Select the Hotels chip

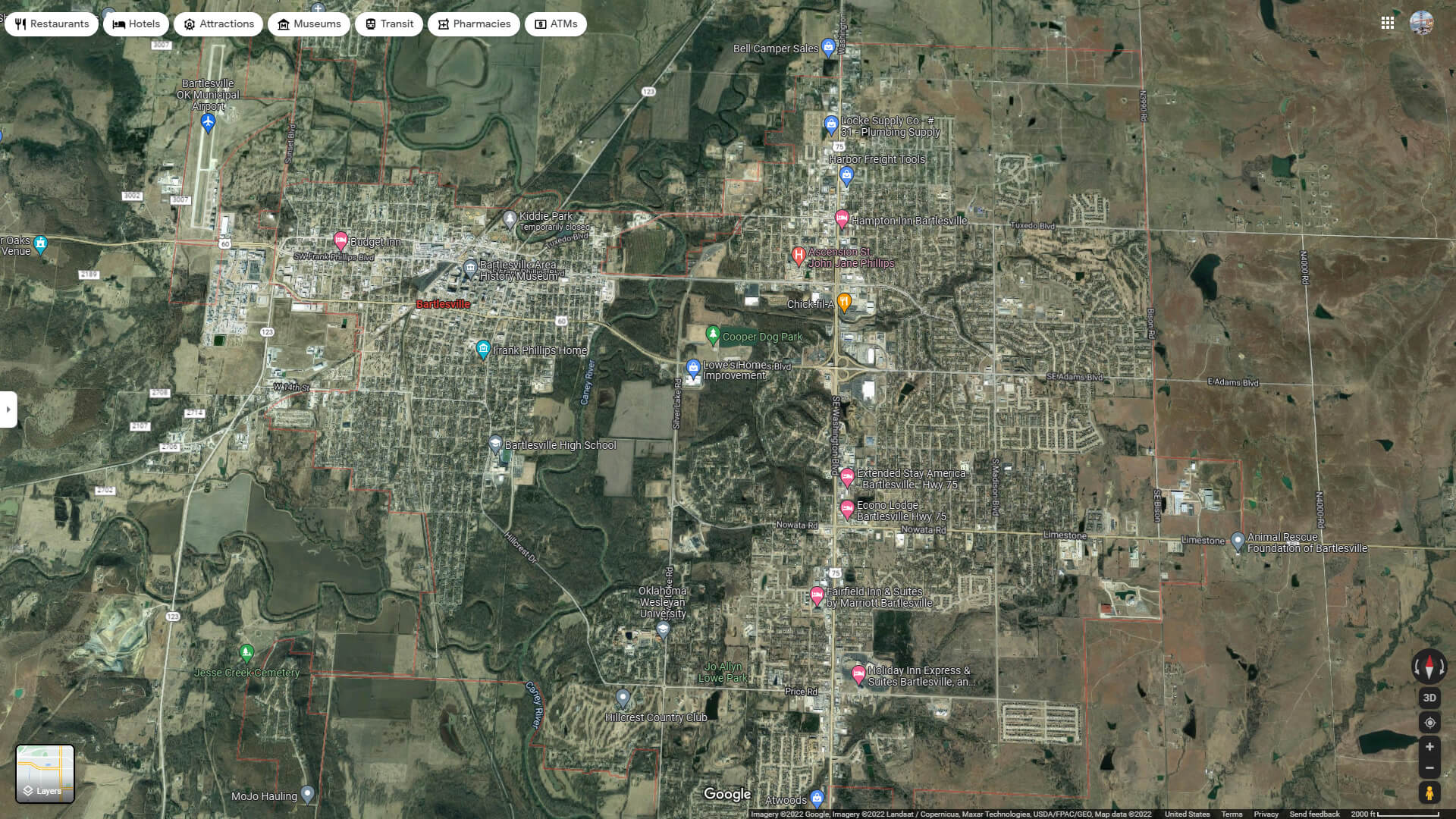tap(136, 24)
